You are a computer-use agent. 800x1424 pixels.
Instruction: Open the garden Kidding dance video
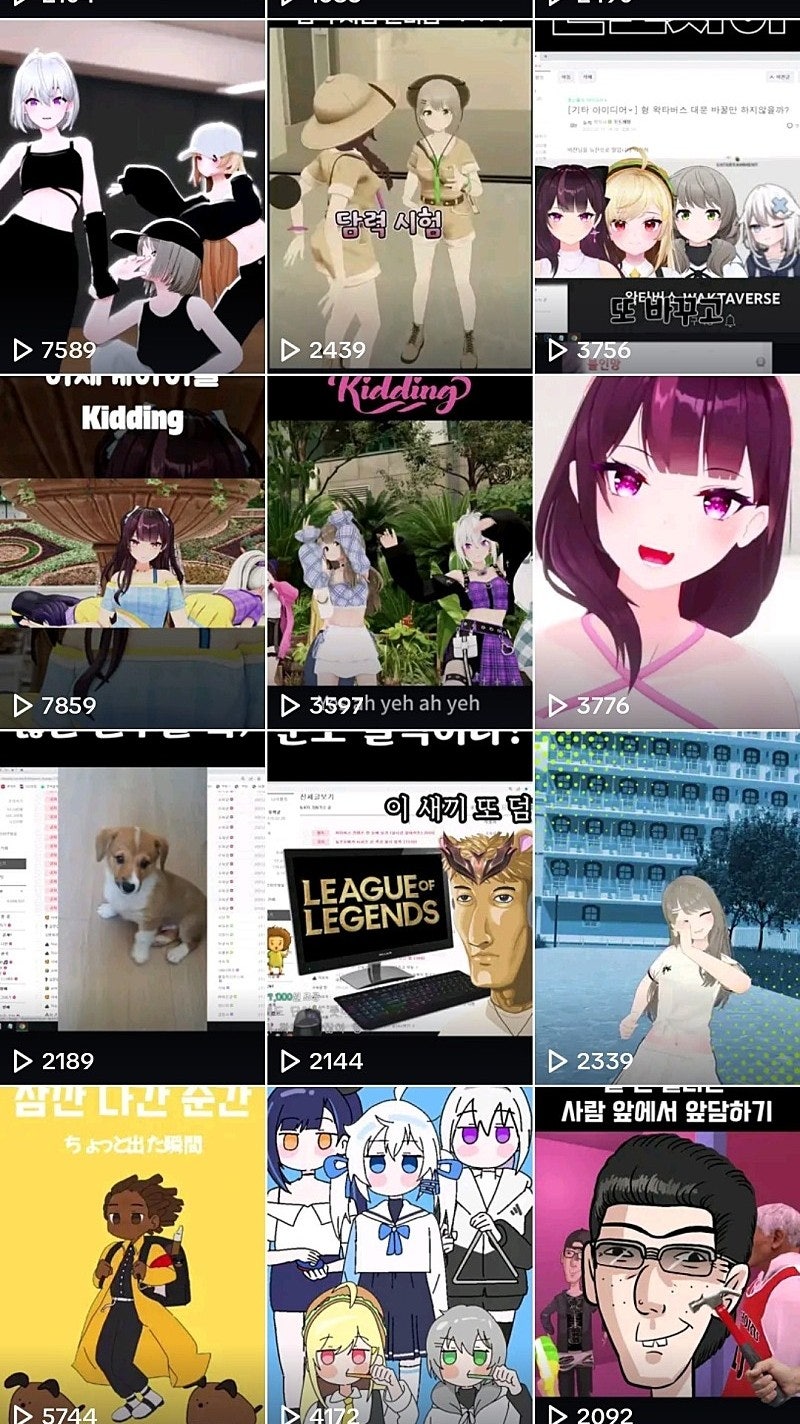[x=399, y=551]
